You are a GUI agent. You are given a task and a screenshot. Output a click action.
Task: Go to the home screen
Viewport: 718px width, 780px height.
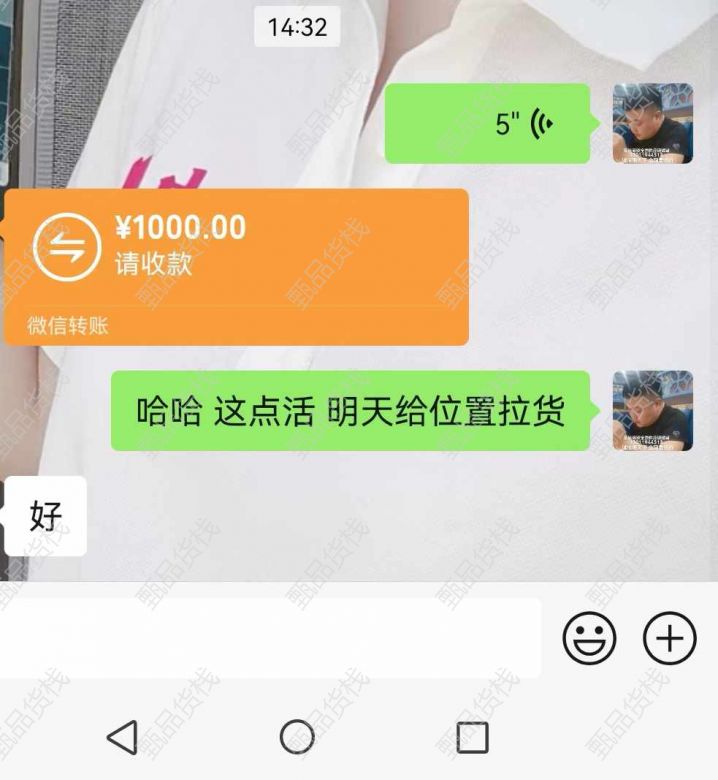coord(297,737)
